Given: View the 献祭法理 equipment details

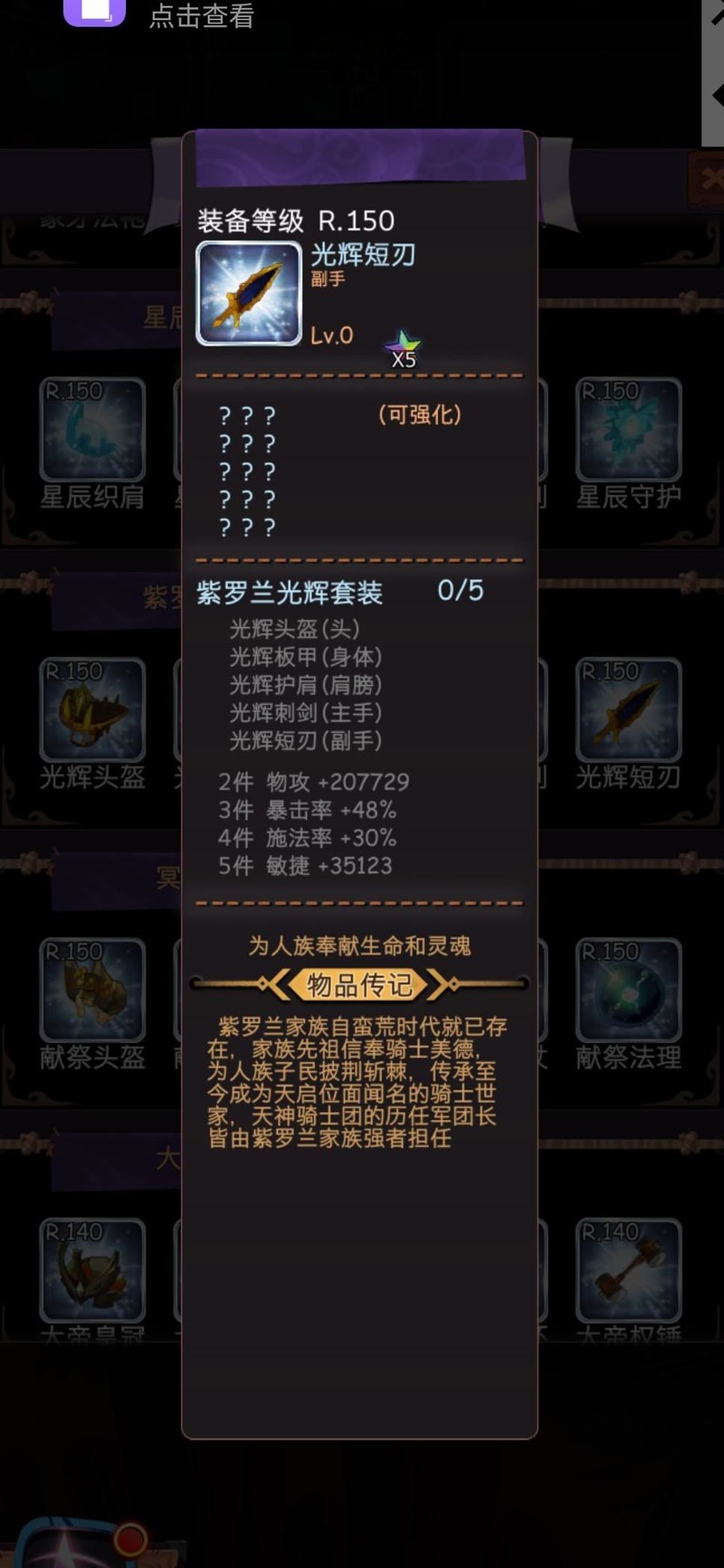Looking at the screenshot, I should 628,991.
